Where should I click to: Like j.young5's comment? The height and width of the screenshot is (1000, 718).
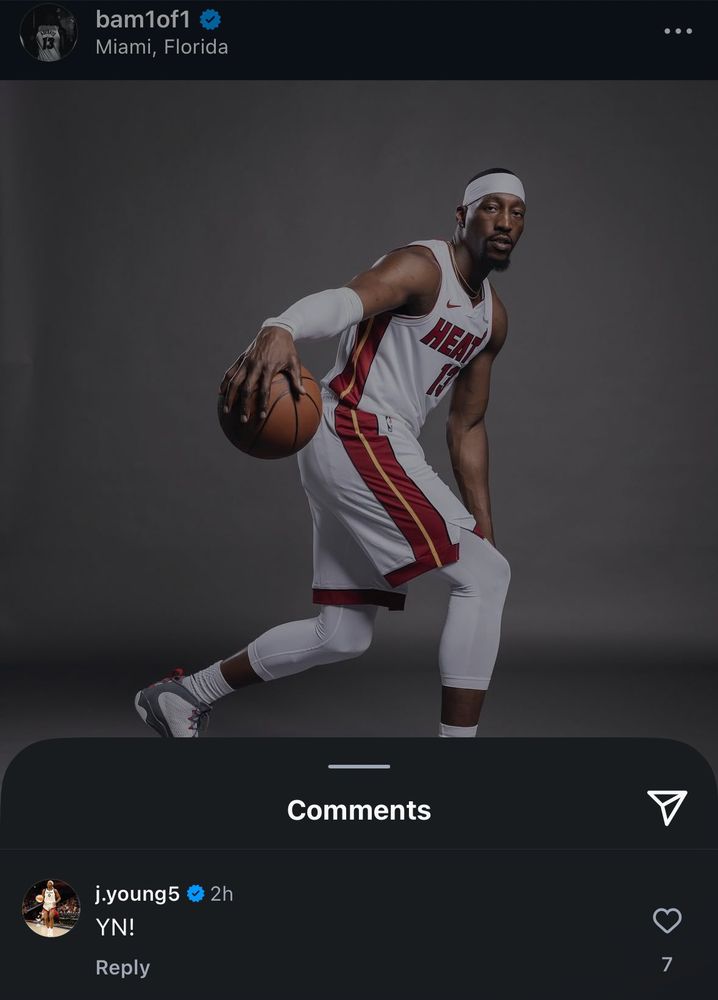pyautogui.click(x=667, y=920)
